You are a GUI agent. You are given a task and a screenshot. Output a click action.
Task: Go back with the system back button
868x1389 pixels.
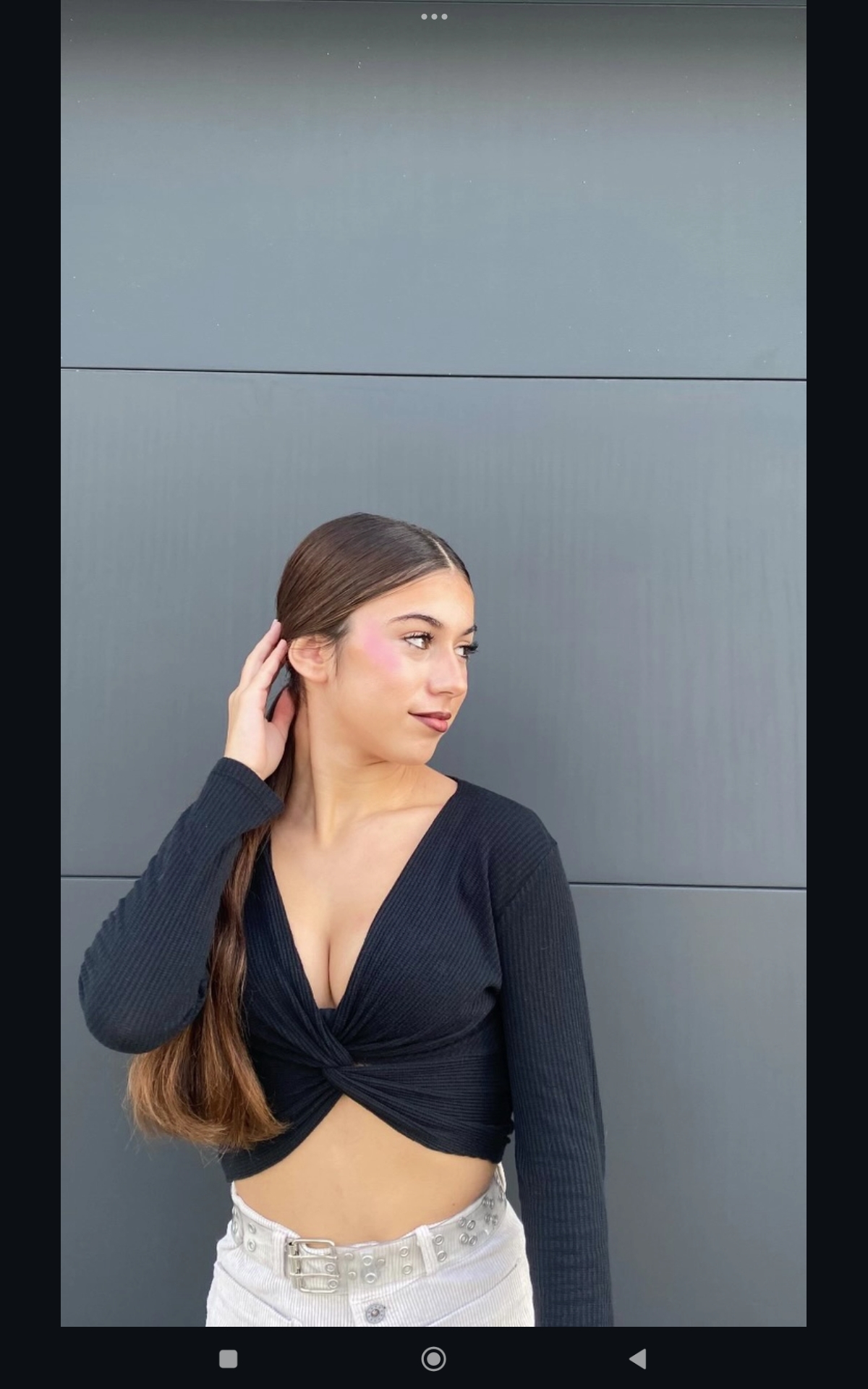(638, 1358)
